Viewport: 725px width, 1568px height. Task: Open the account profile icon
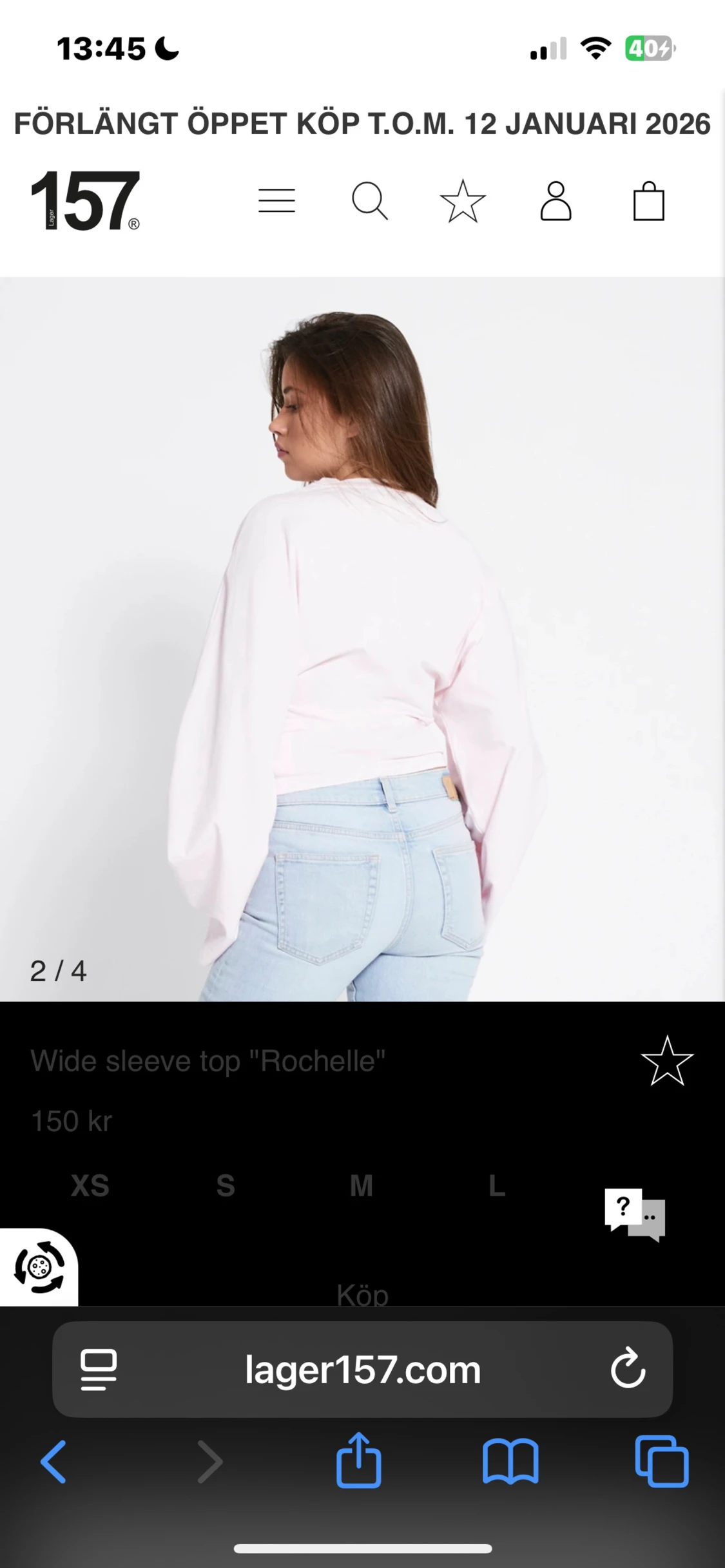[556, 201]
